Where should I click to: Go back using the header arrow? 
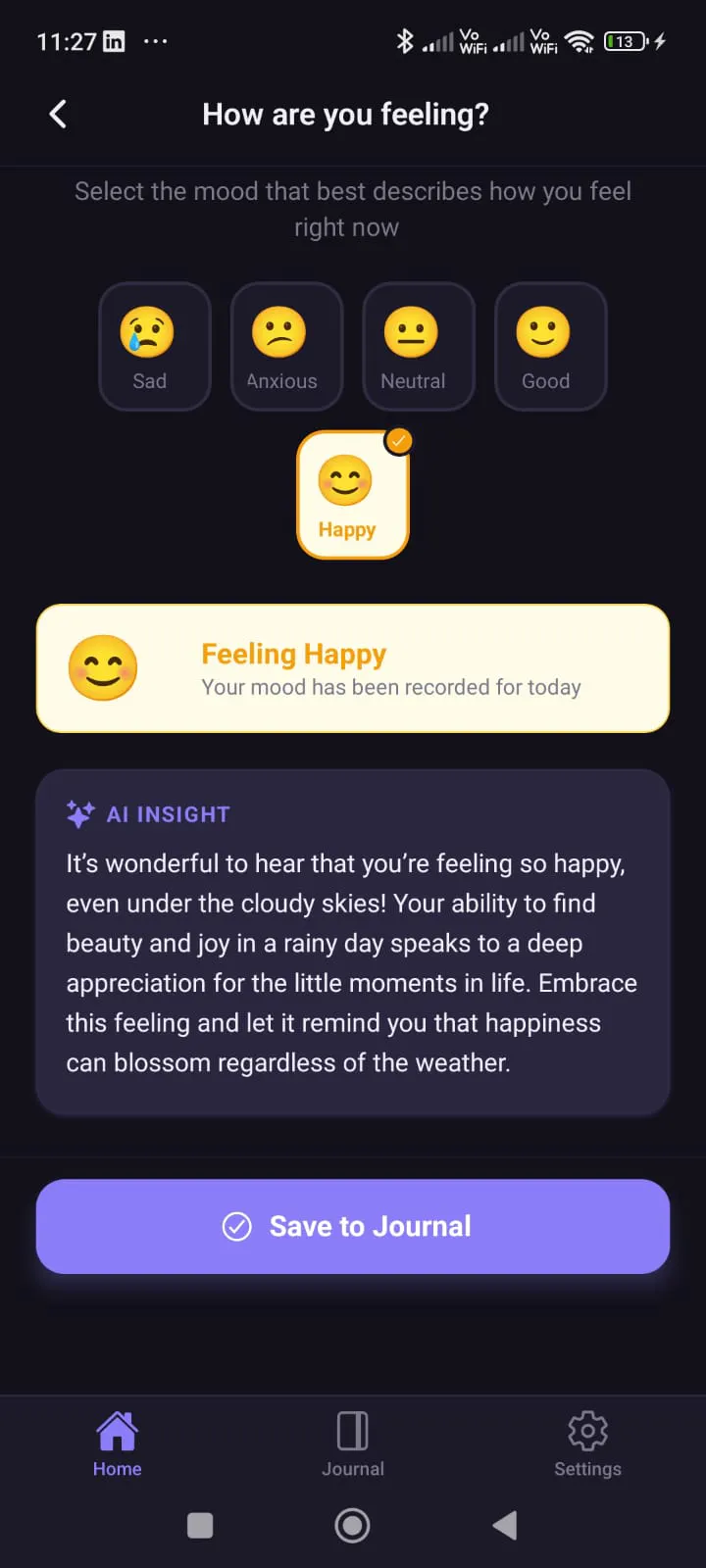coord(58,114)
